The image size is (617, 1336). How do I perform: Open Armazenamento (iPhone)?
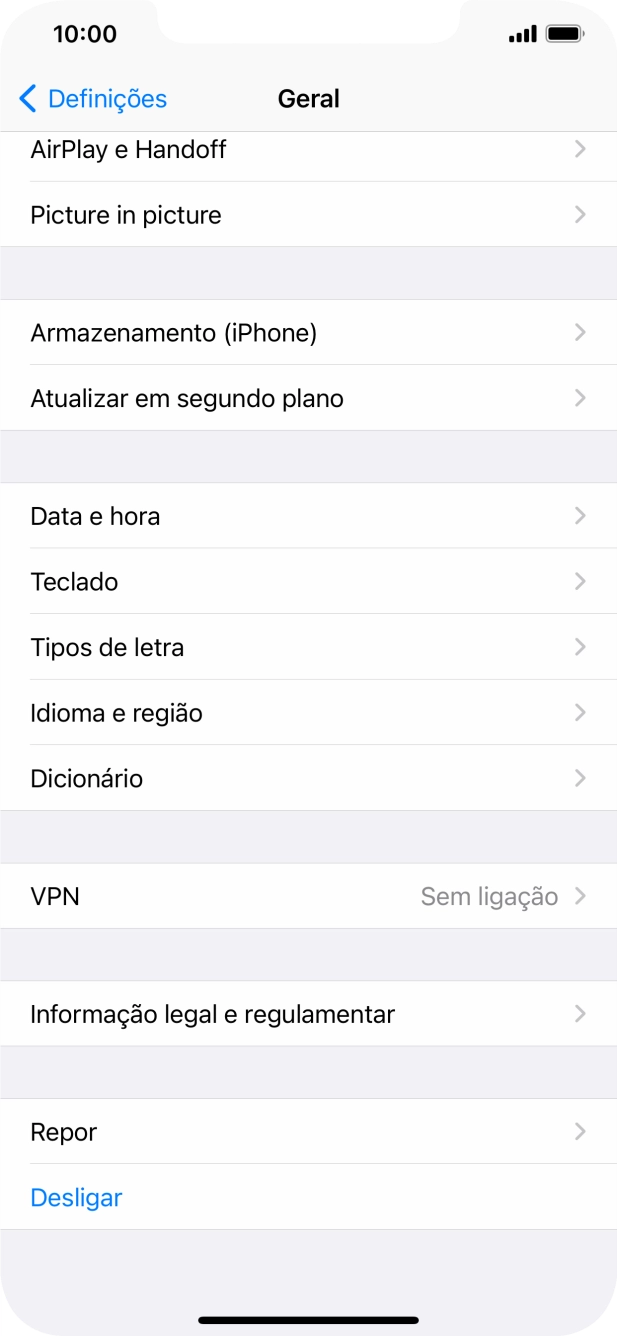(308, 333)
